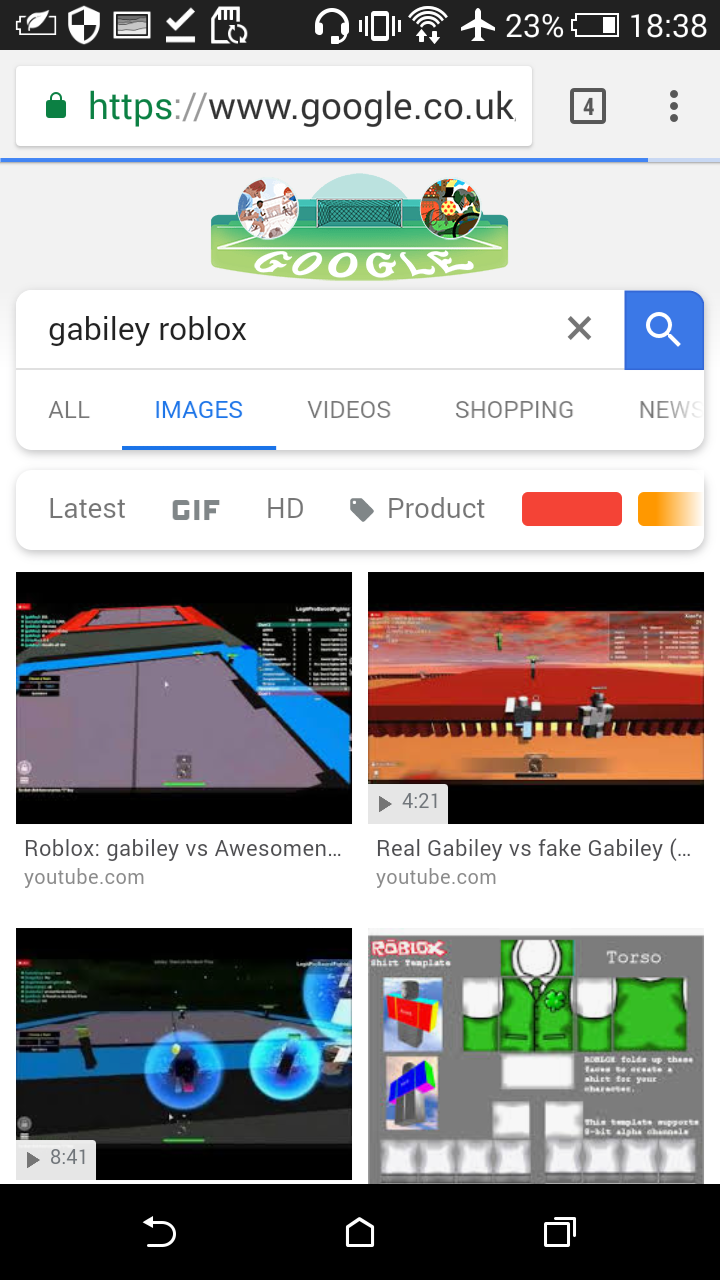Switch to the VIDEOS tab
The image size is (720, 1280).
coord(349,410)
